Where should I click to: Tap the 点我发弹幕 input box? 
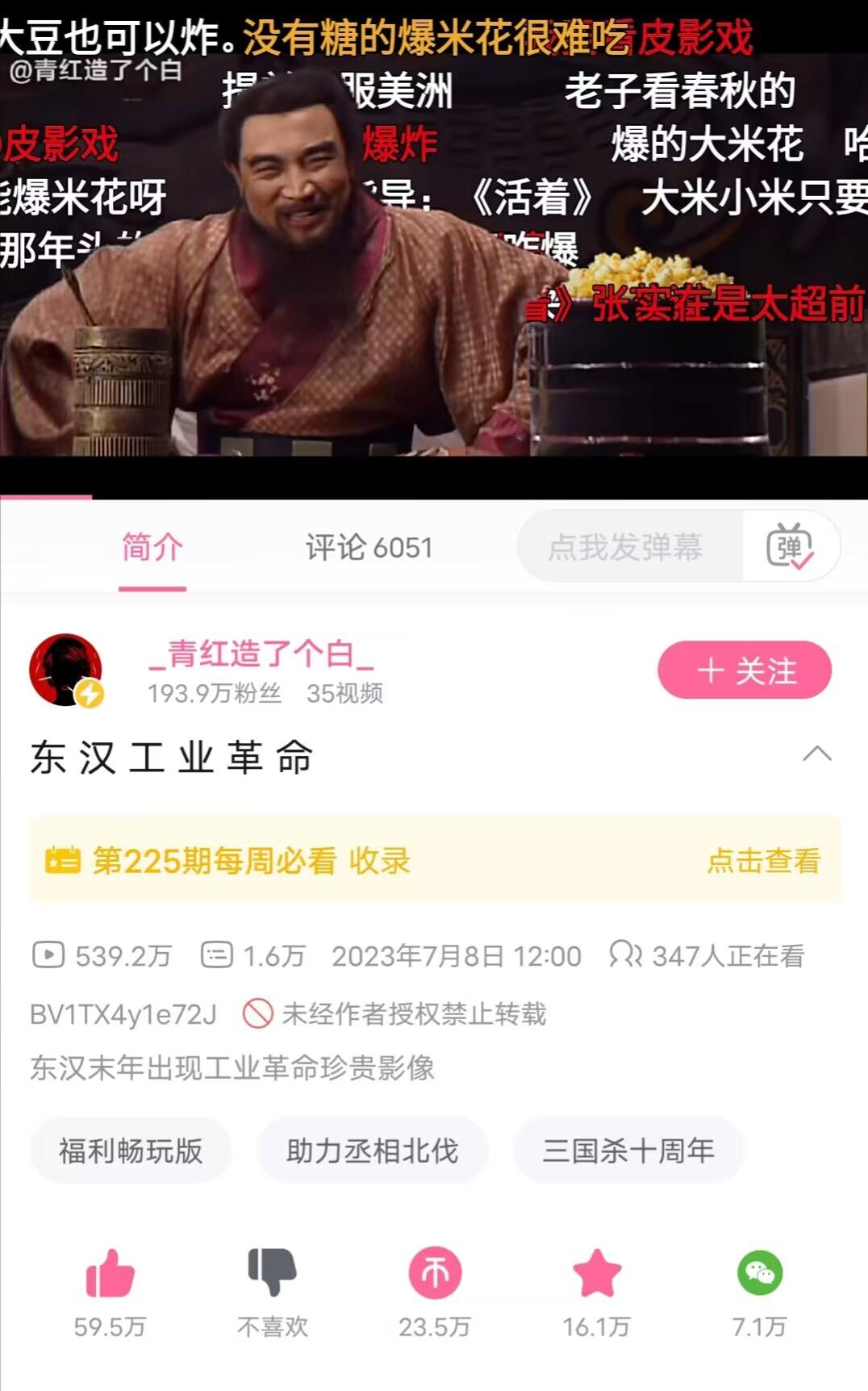pos(626,547)
